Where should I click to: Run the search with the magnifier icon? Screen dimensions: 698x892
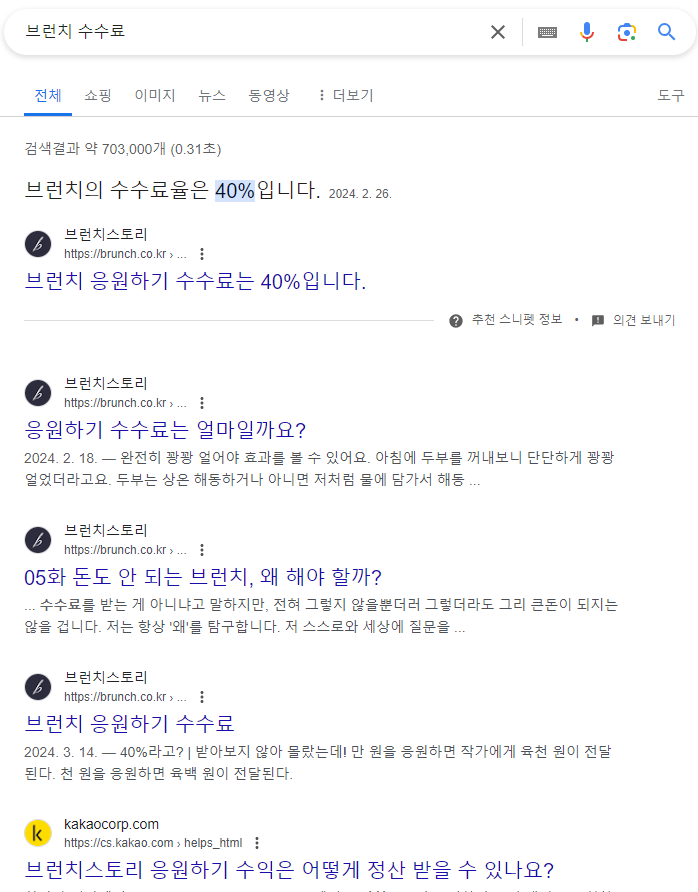tap(667, 32)
